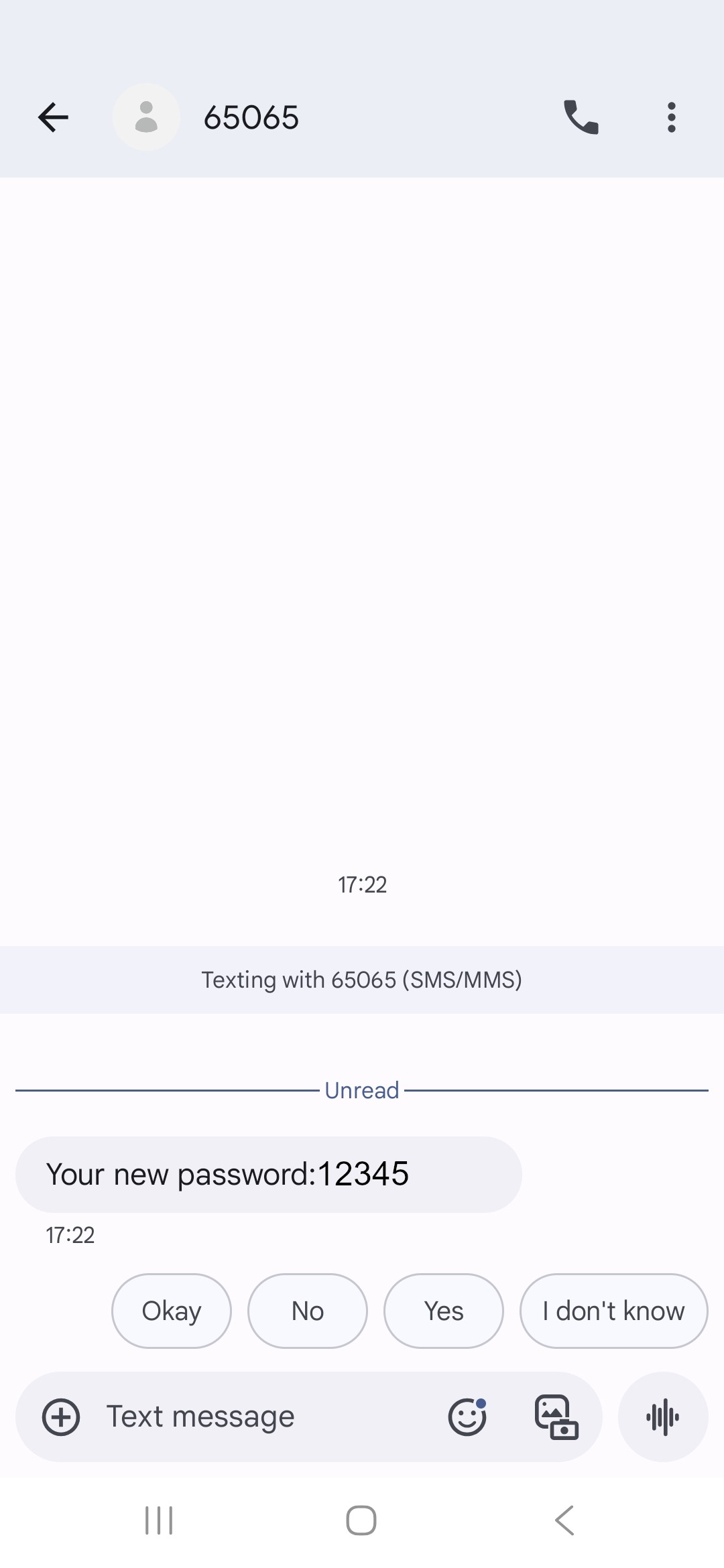Viewport: 724px width, 1568px height.
Task: Open the password message bubble
Action: pyautogui.click(x=268, y=1175)
